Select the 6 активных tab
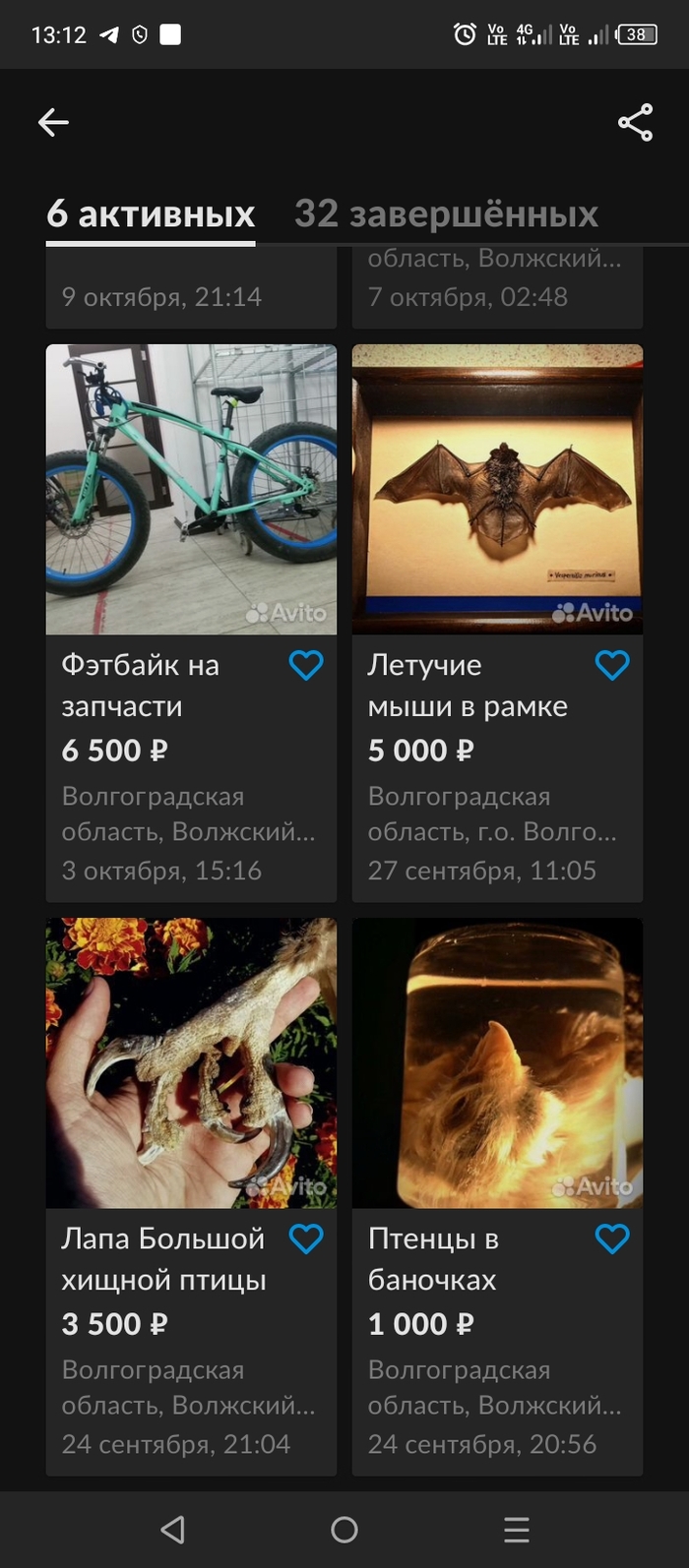 pyautogui.click(x=151, y=213)
